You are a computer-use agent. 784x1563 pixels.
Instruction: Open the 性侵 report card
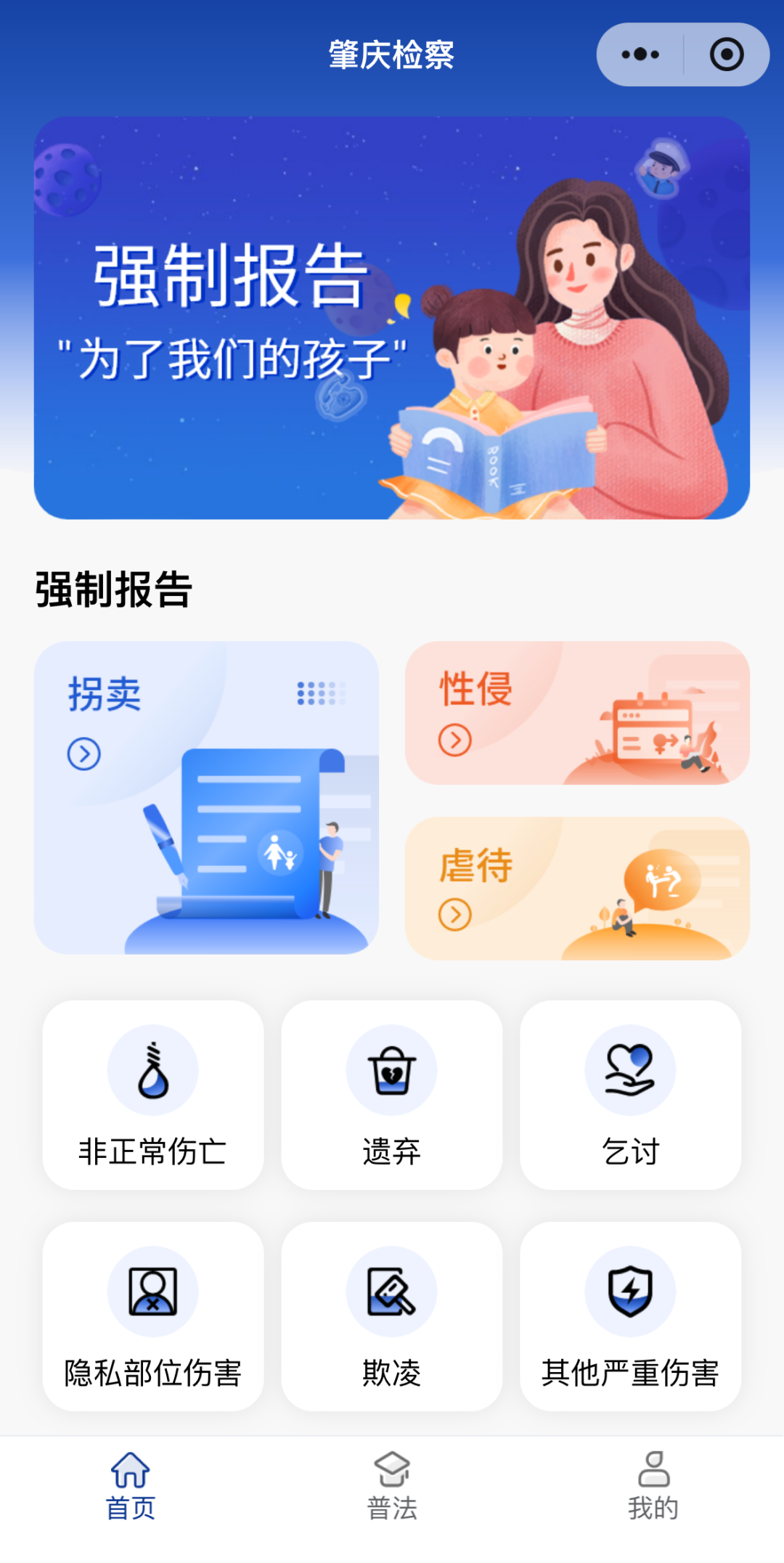click(577, 712)
